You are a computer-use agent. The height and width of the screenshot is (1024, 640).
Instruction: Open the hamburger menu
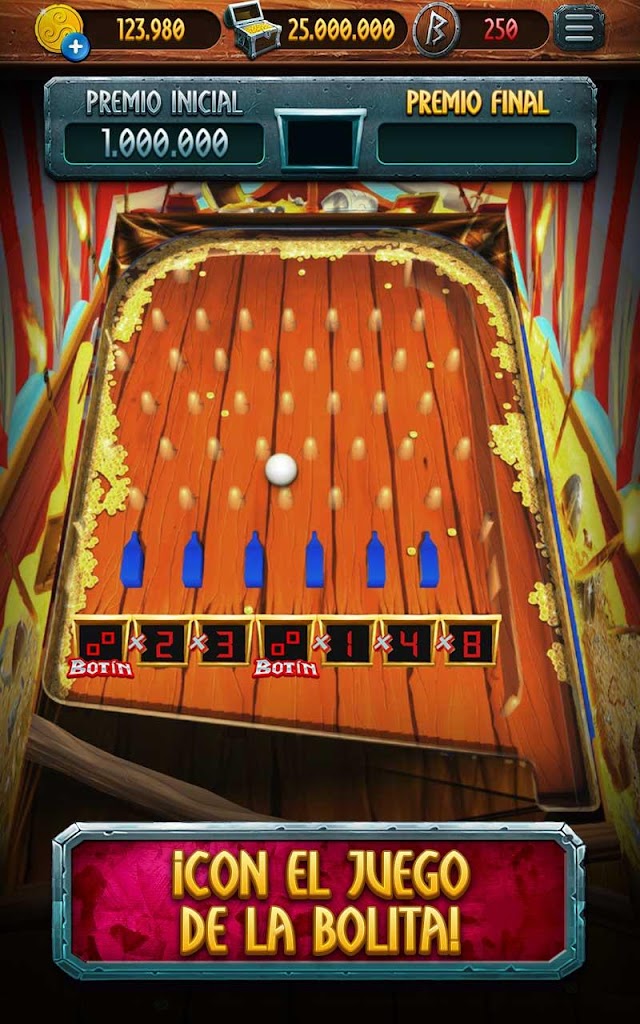pyautogui.click(x=580, y=28)
